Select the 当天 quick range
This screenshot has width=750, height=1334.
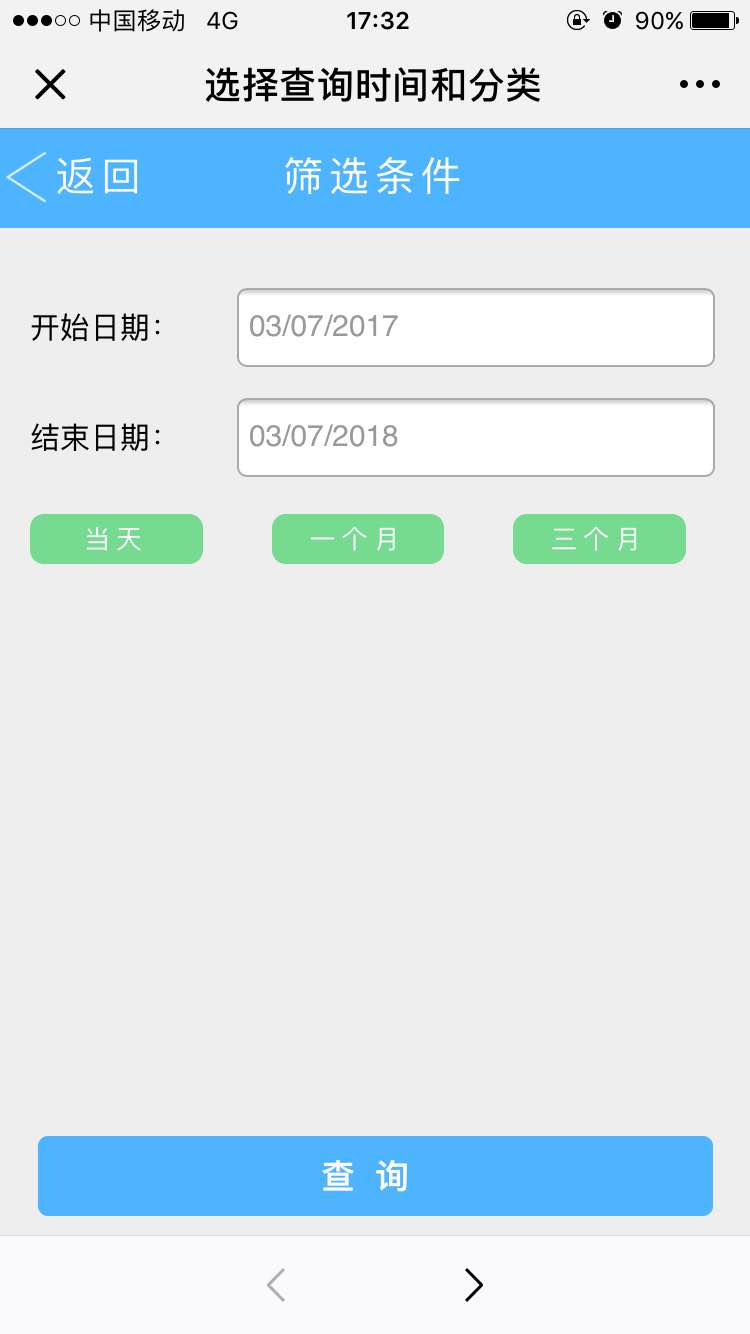click(x=116, y=539)
